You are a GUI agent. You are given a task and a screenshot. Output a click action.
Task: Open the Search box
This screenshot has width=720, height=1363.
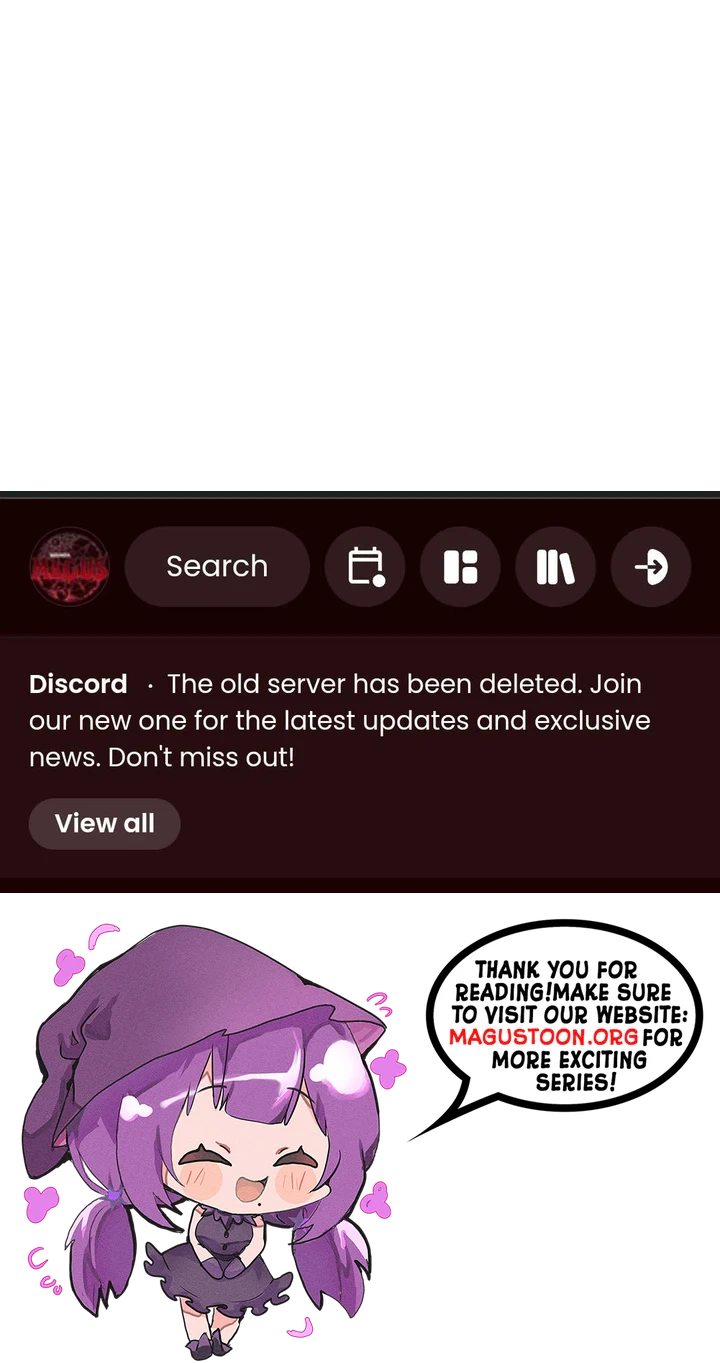pyautogui.click(x=217, y=566)
